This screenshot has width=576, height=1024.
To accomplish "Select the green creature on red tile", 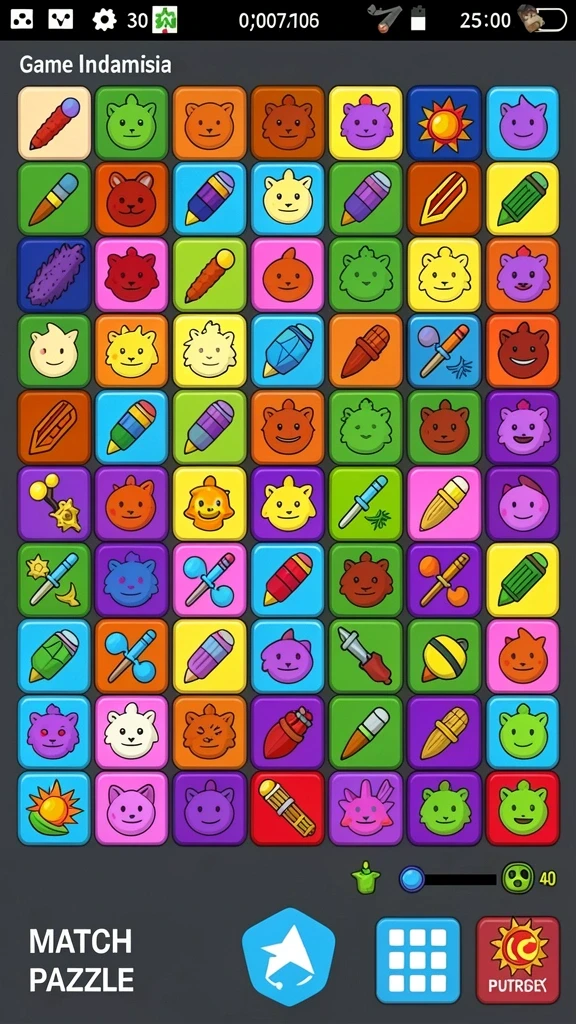I will click(522, 808).
